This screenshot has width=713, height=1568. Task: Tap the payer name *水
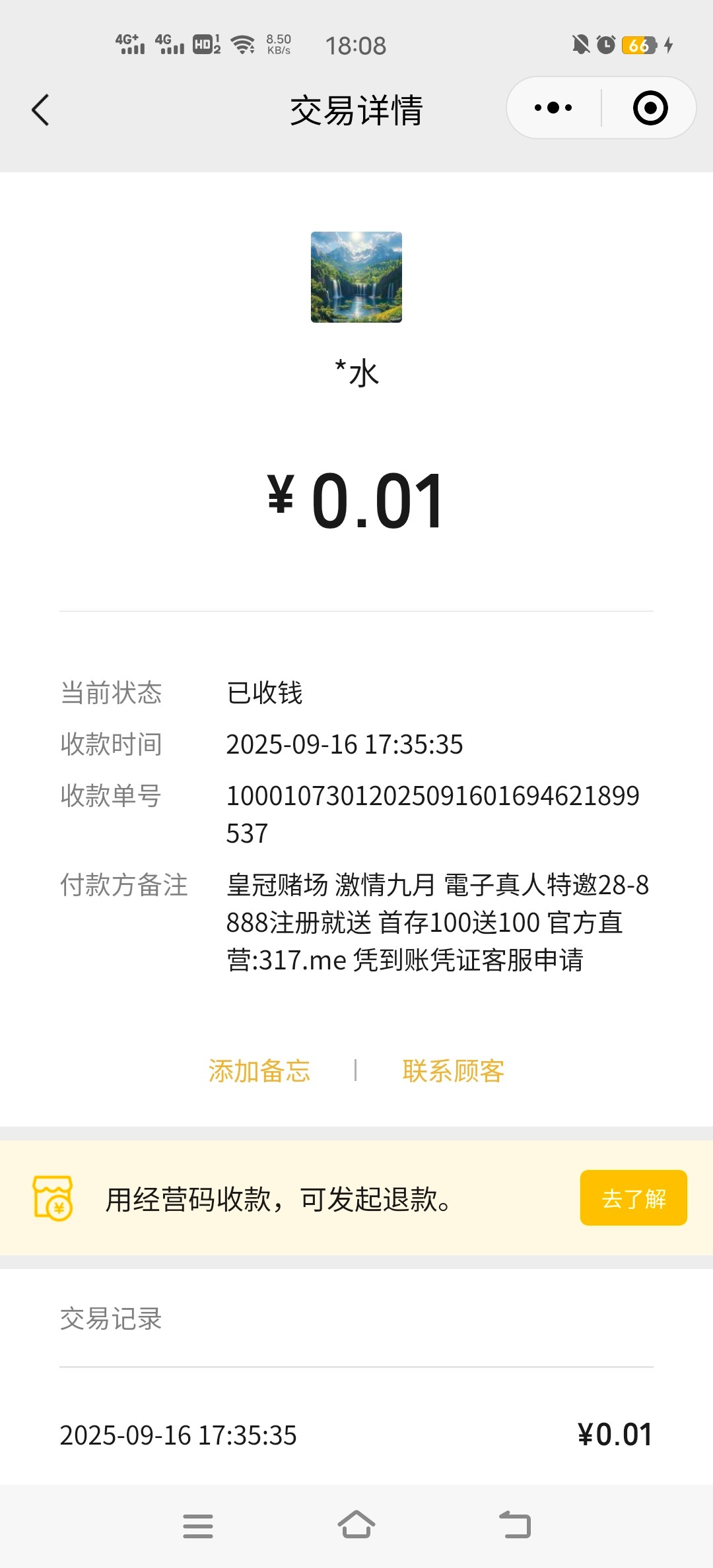click(x=356, y=372)
